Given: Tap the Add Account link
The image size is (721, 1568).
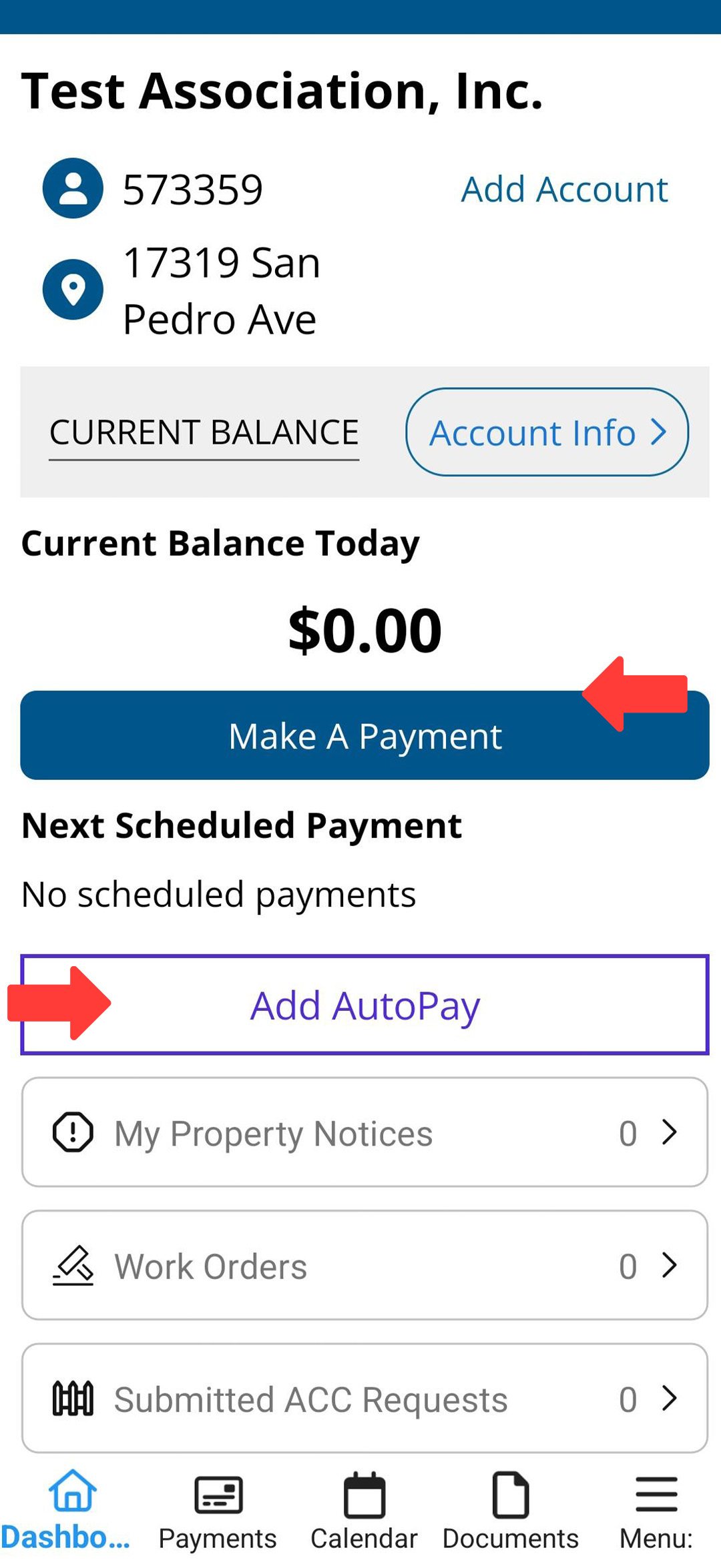Looking at the screenshot, I should [x=564, y=189].
